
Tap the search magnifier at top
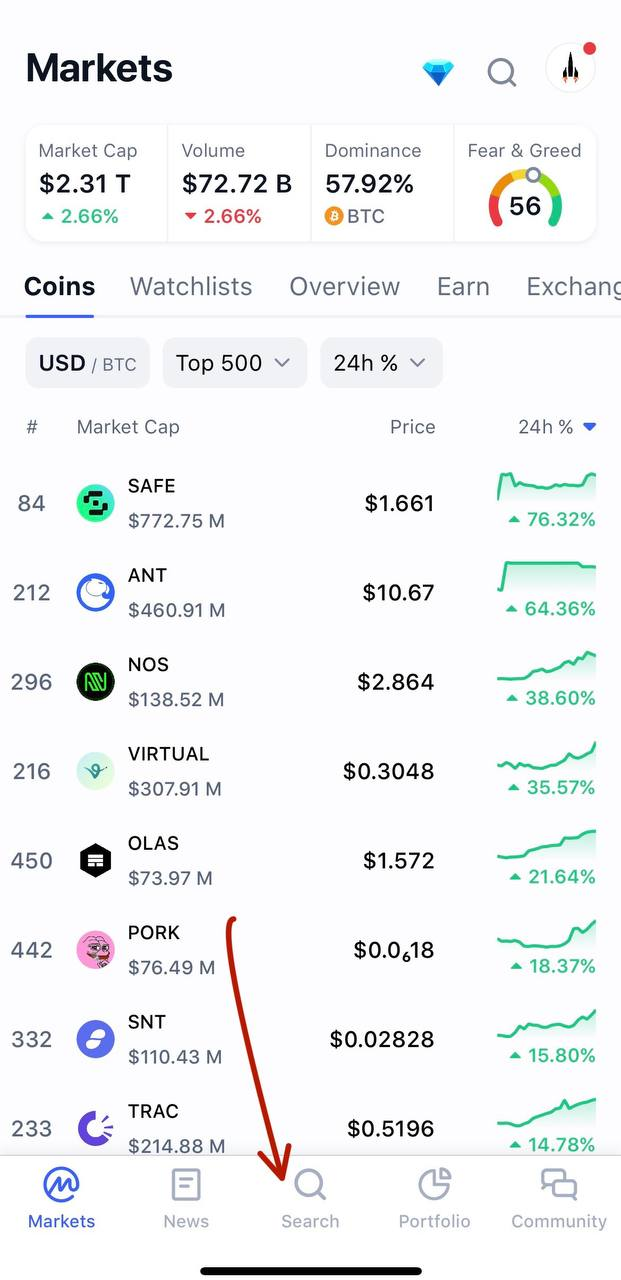[x=502, y=72]
